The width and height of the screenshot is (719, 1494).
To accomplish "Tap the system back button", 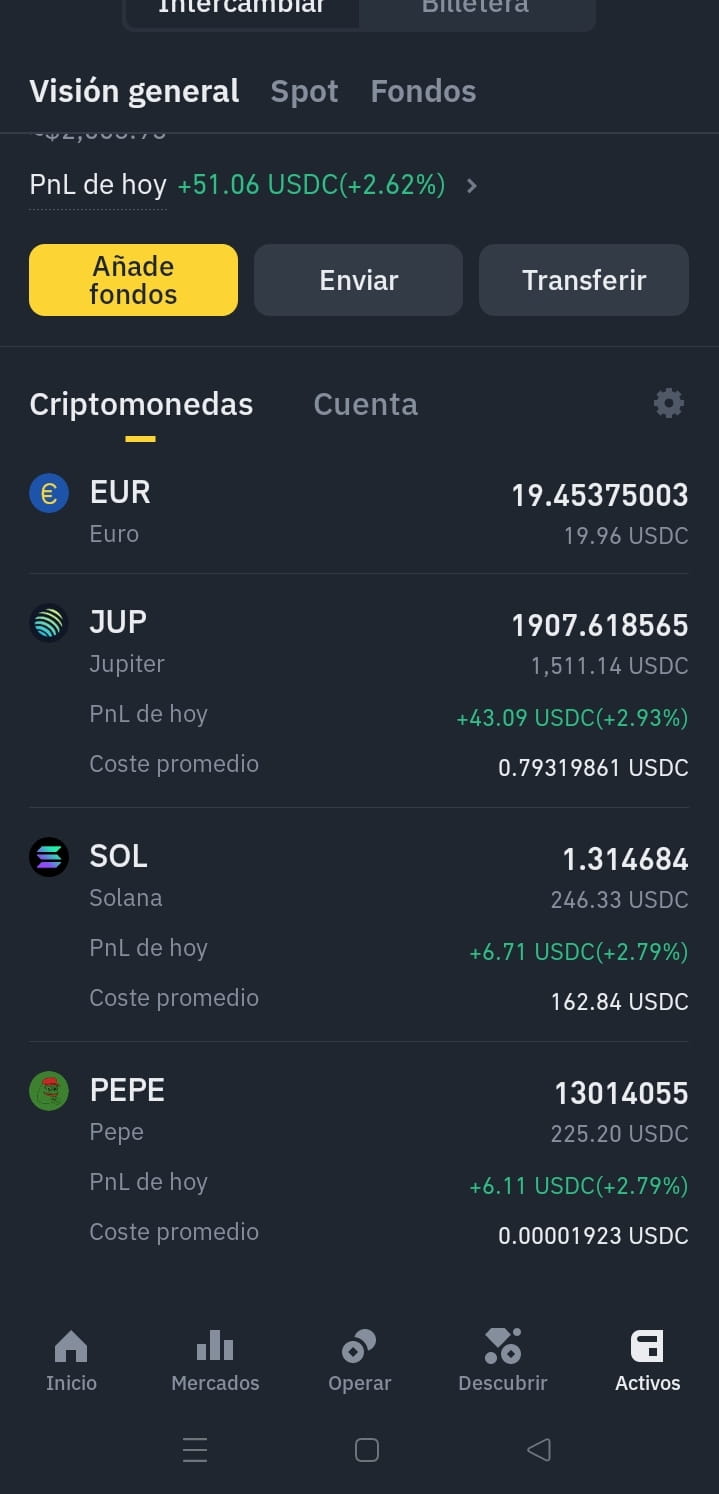I will [539, 1449].
